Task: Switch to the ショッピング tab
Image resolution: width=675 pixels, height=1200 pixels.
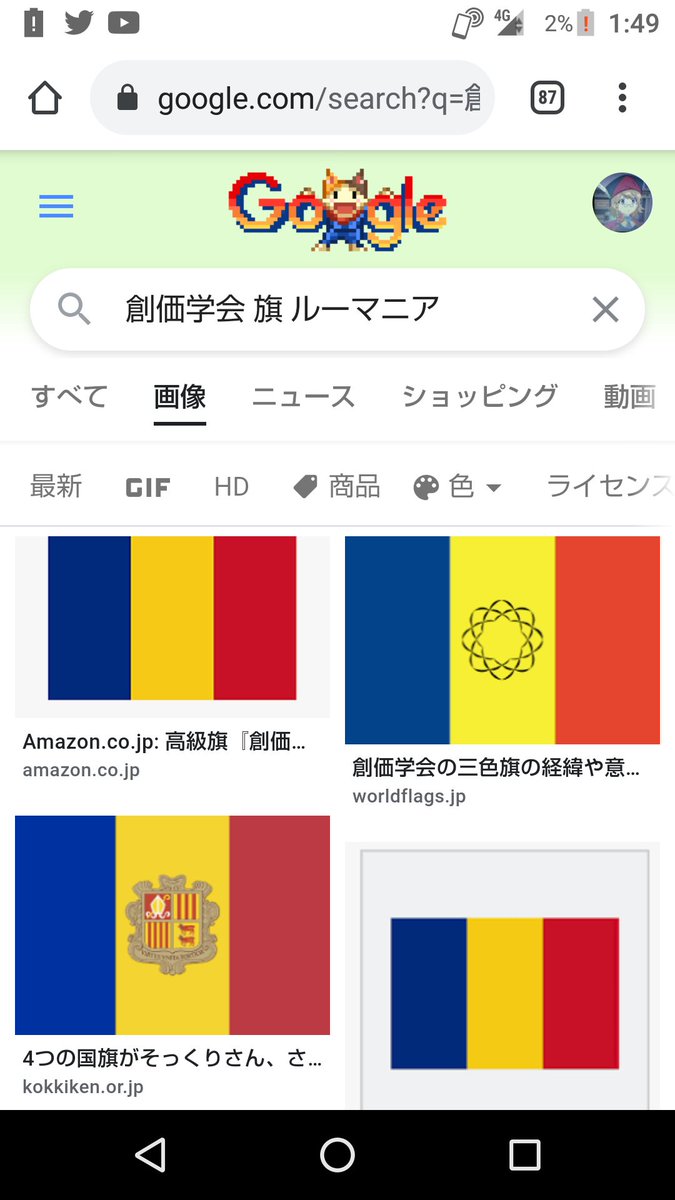Action: click(479, 397)
